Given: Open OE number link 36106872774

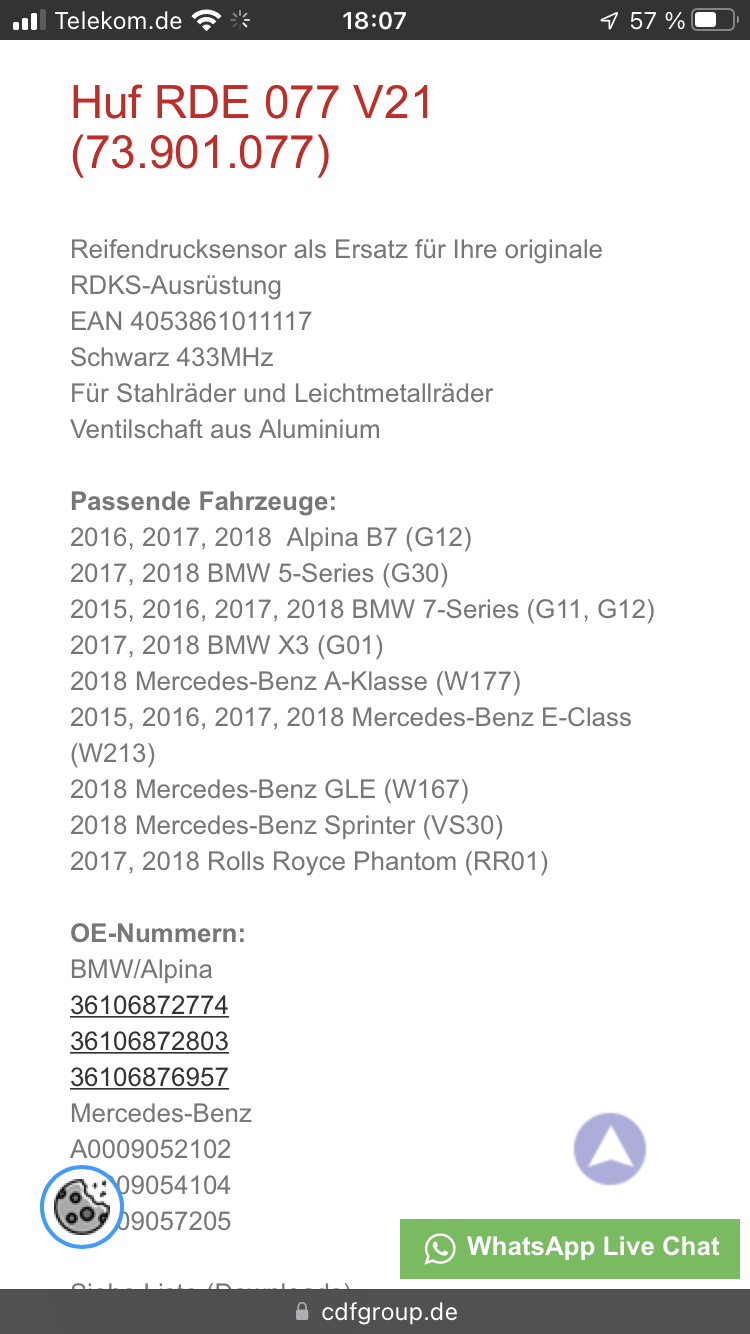Looking at the screenshot, I should click(149, 1005).
